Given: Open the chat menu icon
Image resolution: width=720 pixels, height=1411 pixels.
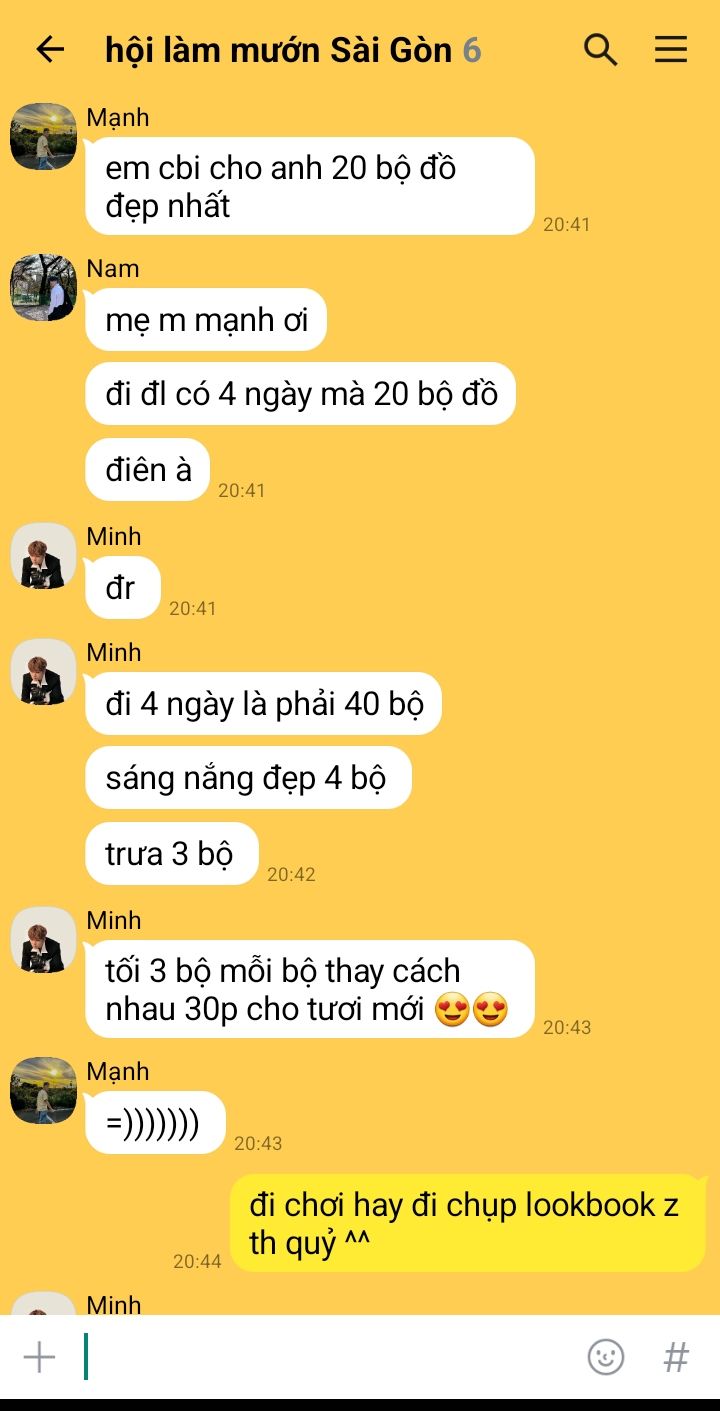Looking at the screenshot, I should pyautogui.click(x=671, y=49).
